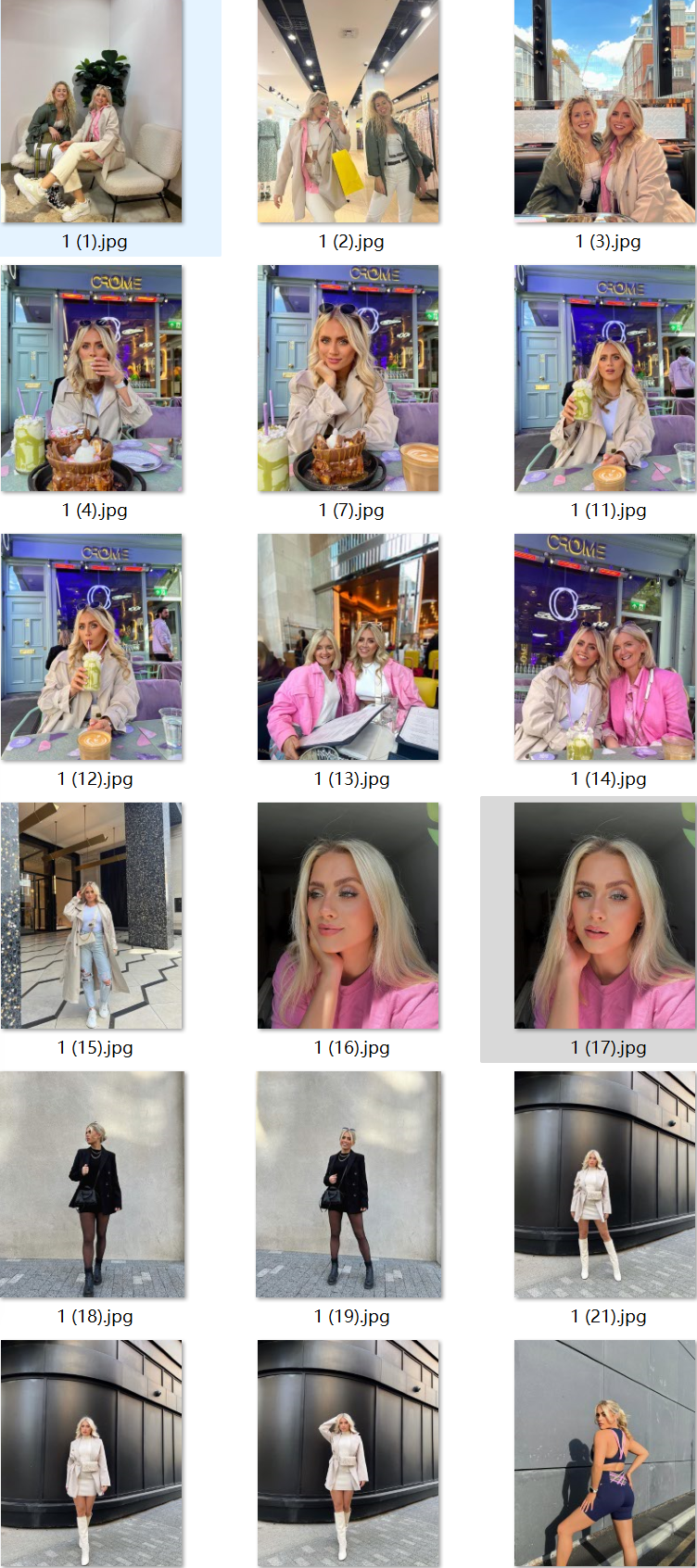Open image 1 (14).jpg
The width and height of the screenshot is (697, 1568).
pos(604,647)
